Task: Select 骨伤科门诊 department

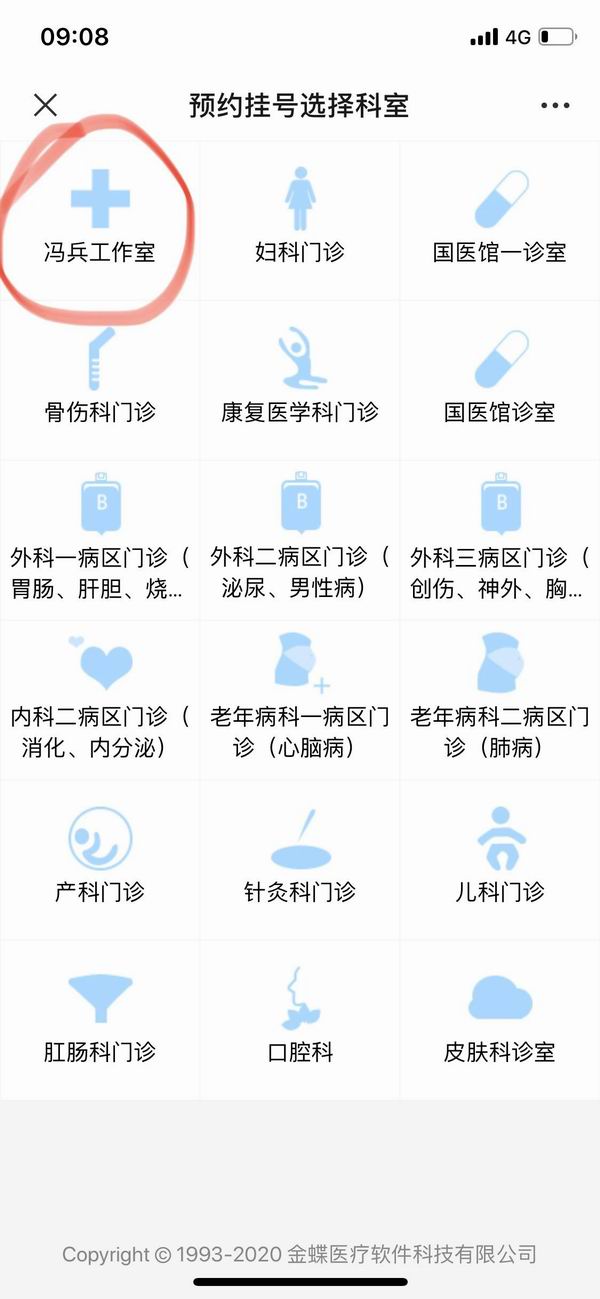Action: pyautogui.click(x=100, y=381)
